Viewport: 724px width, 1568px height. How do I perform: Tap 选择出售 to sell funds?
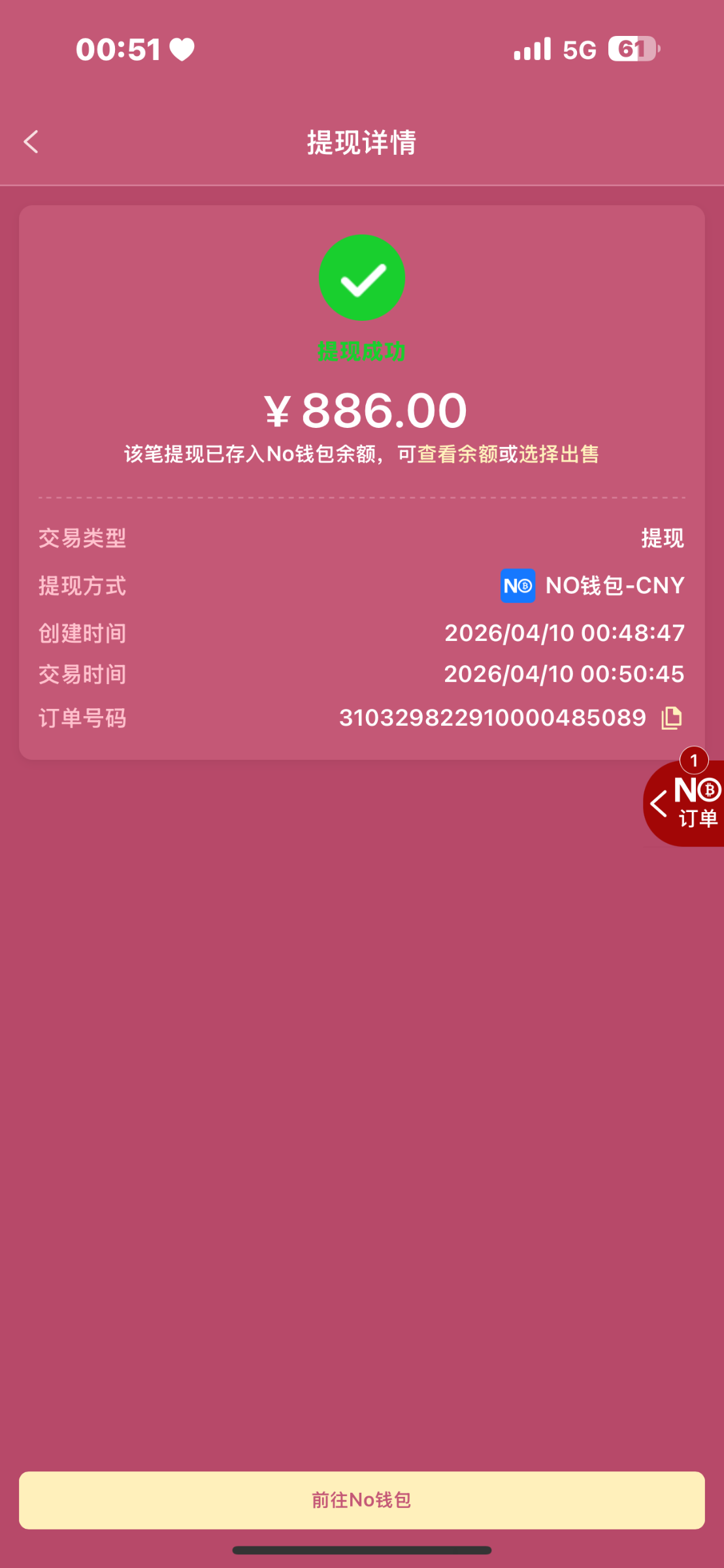tap(562, 454)
